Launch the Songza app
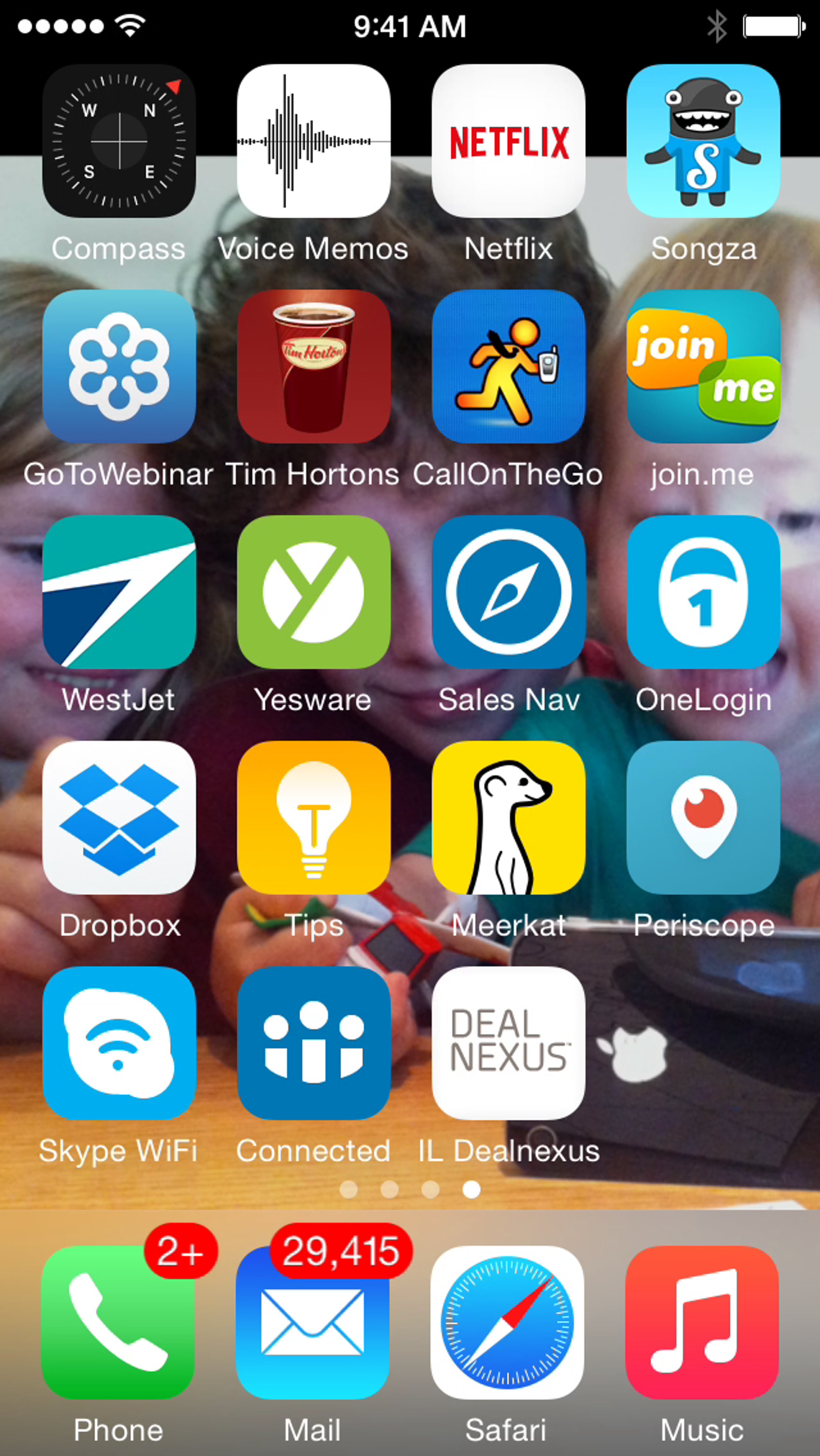 click(x=703, y=141)
